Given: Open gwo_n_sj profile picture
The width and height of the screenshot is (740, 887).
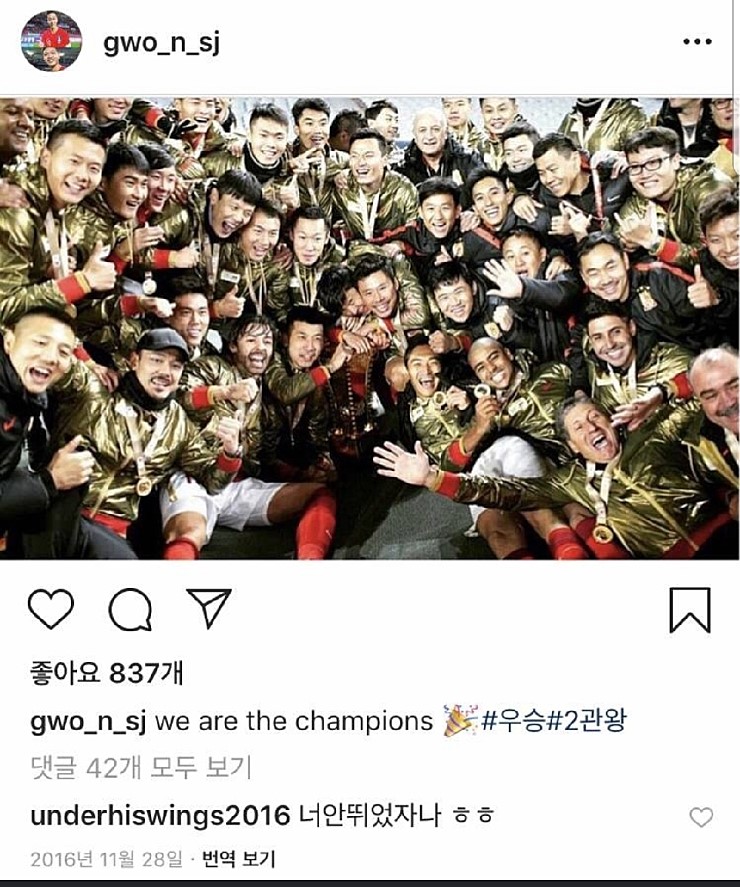Looking at the screenshot, I should click(51, 42).
